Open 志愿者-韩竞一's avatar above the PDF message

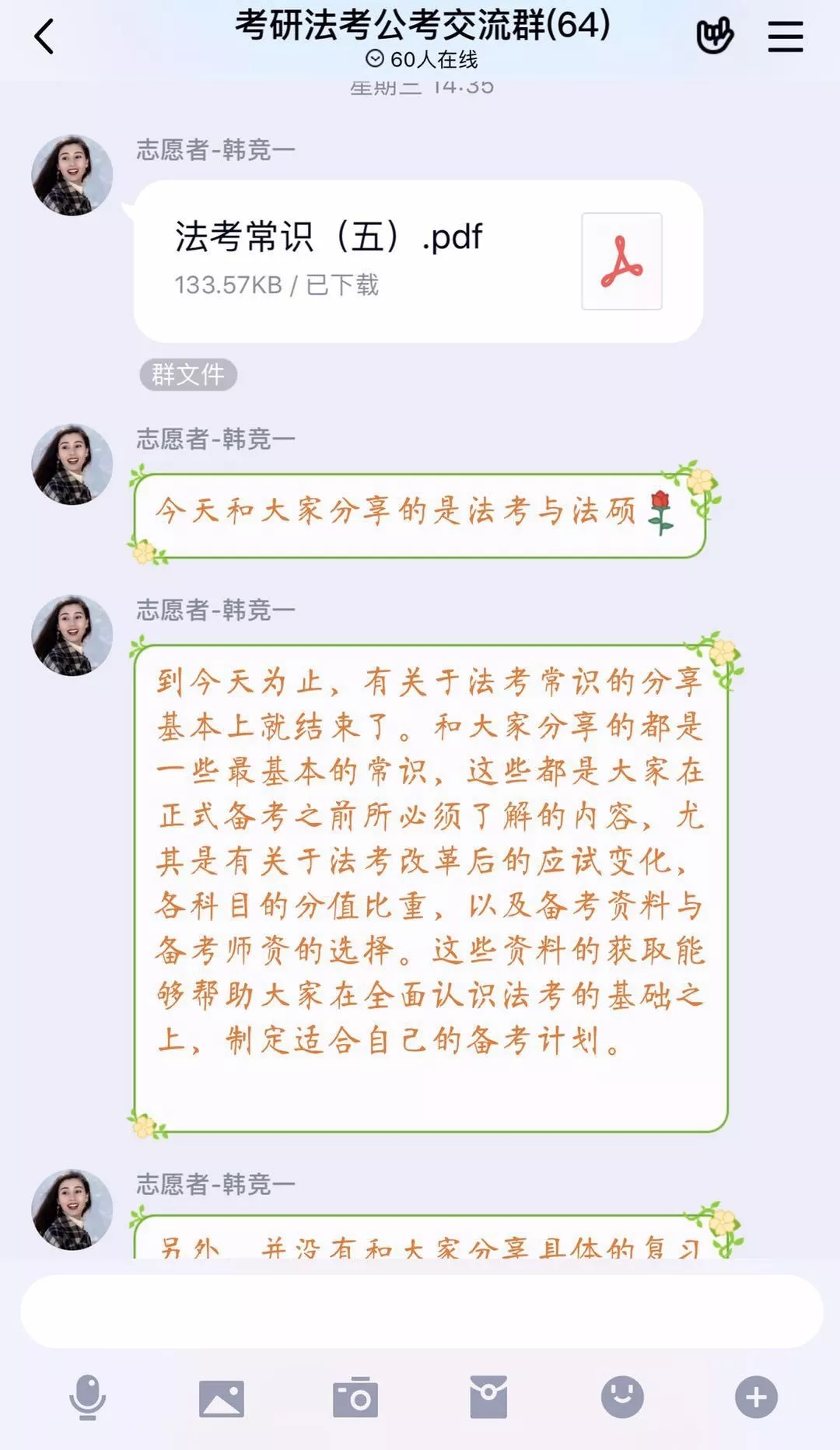(72, 175)
